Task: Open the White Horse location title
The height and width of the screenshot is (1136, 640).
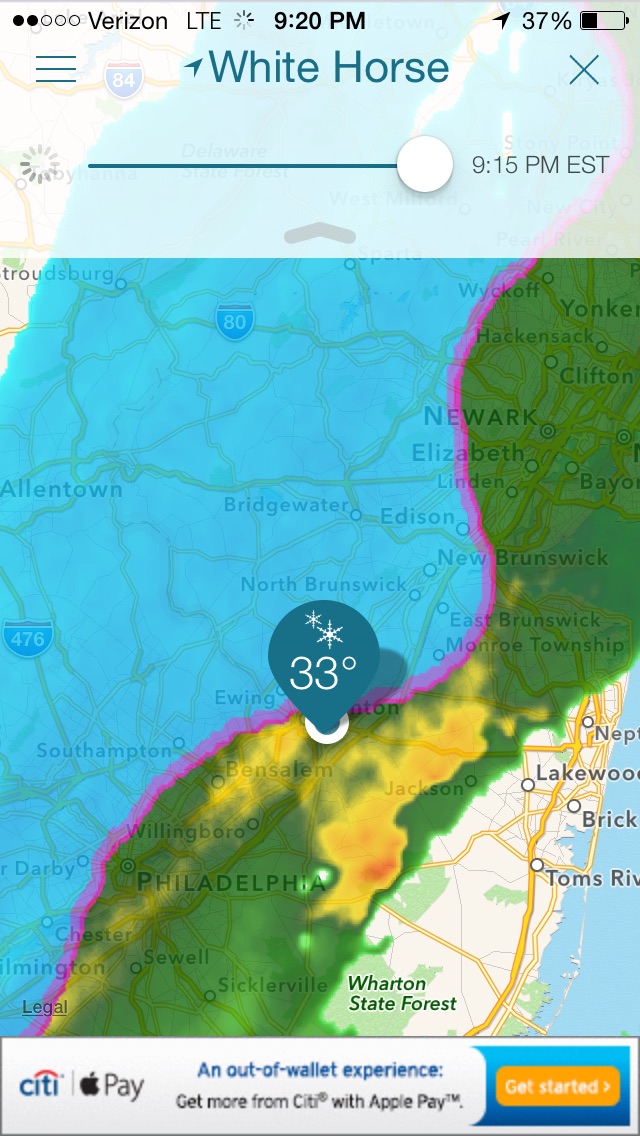Action: tap(317, 67)
